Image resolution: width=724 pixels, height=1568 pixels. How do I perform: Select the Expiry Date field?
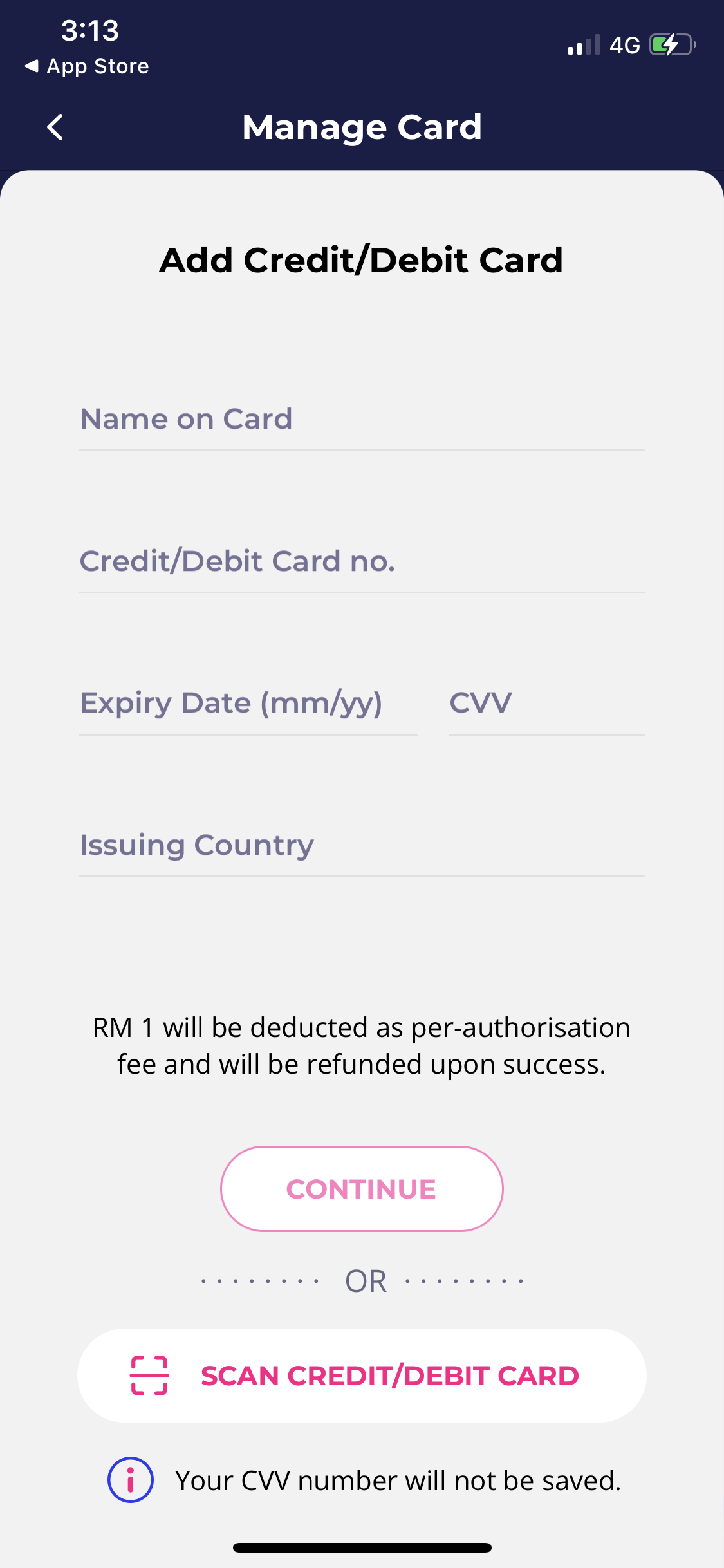click(248, 704)
